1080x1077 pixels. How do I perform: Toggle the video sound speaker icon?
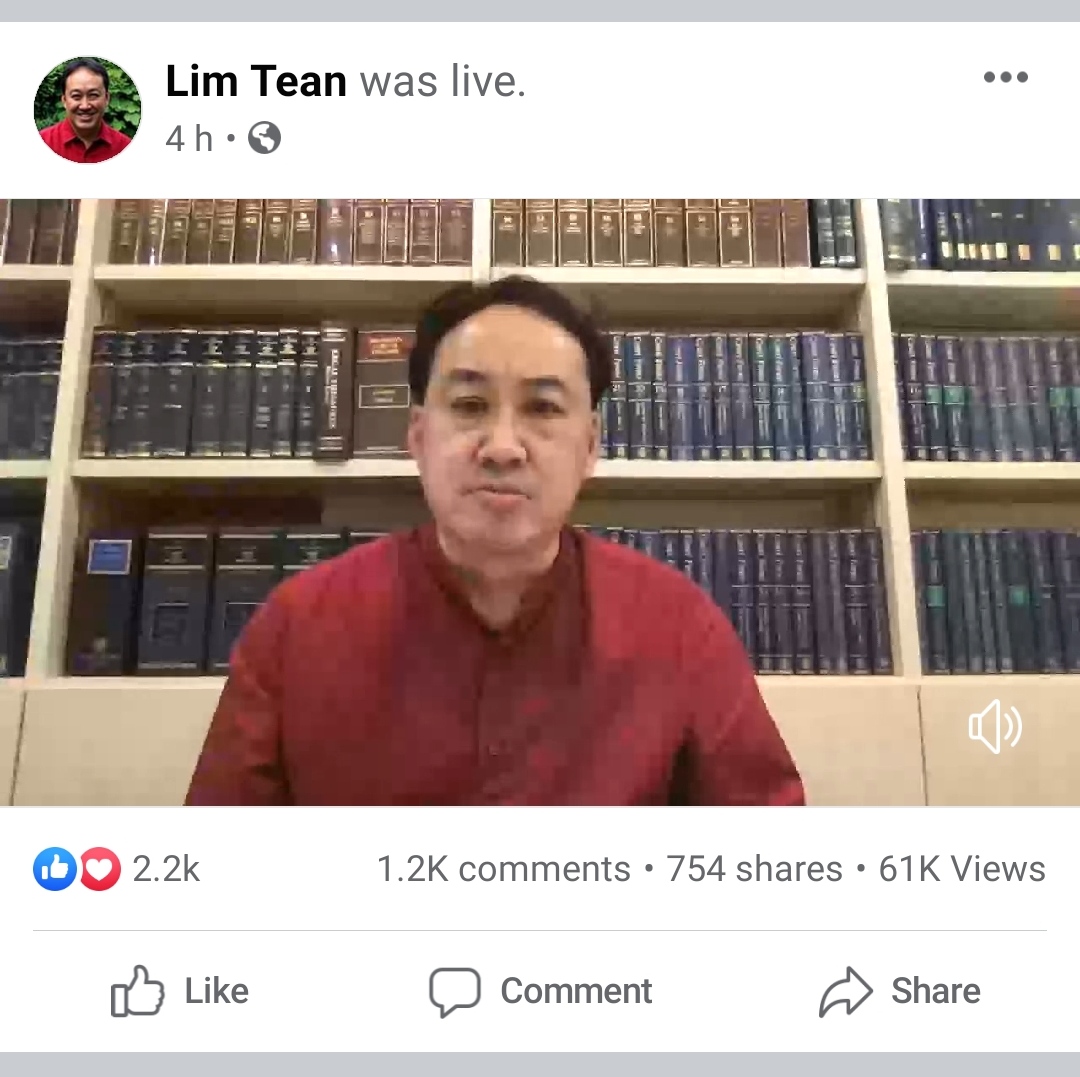pos(994,728)
